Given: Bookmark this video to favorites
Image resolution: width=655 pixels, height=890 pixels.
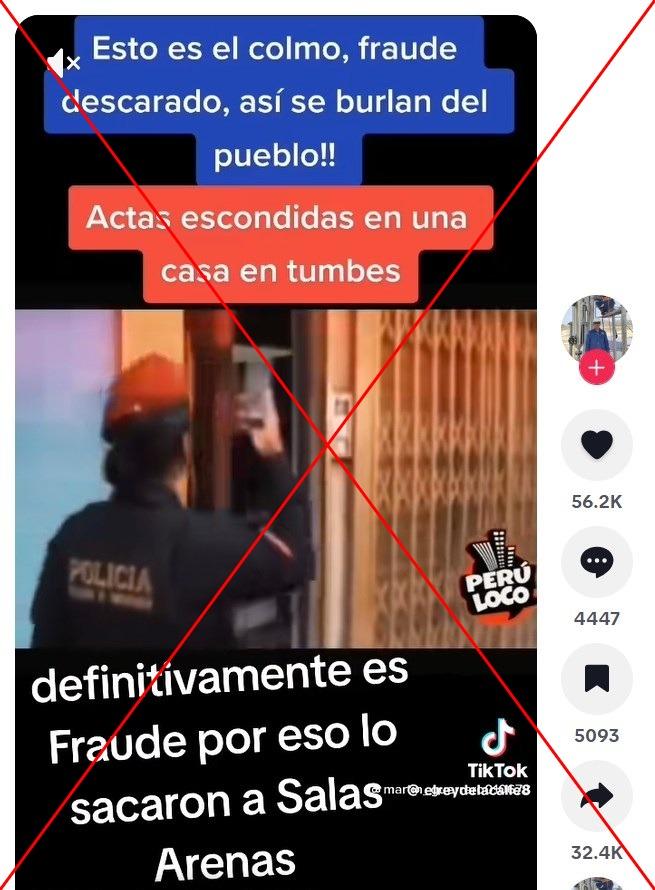Looking at the screenshot, I should [597, 680].
